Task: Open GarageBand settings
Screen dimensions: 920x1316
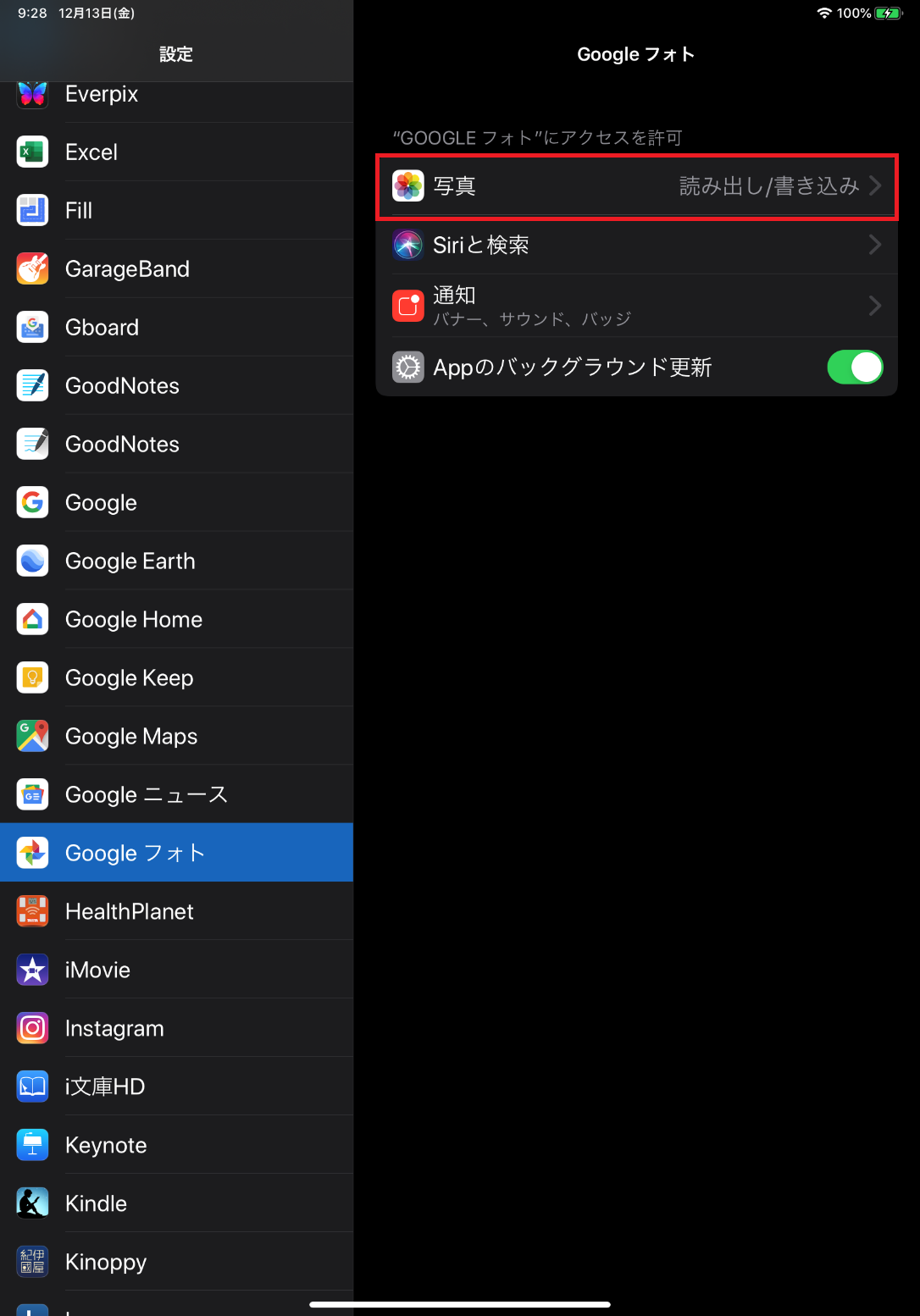Action: (176, 269)
